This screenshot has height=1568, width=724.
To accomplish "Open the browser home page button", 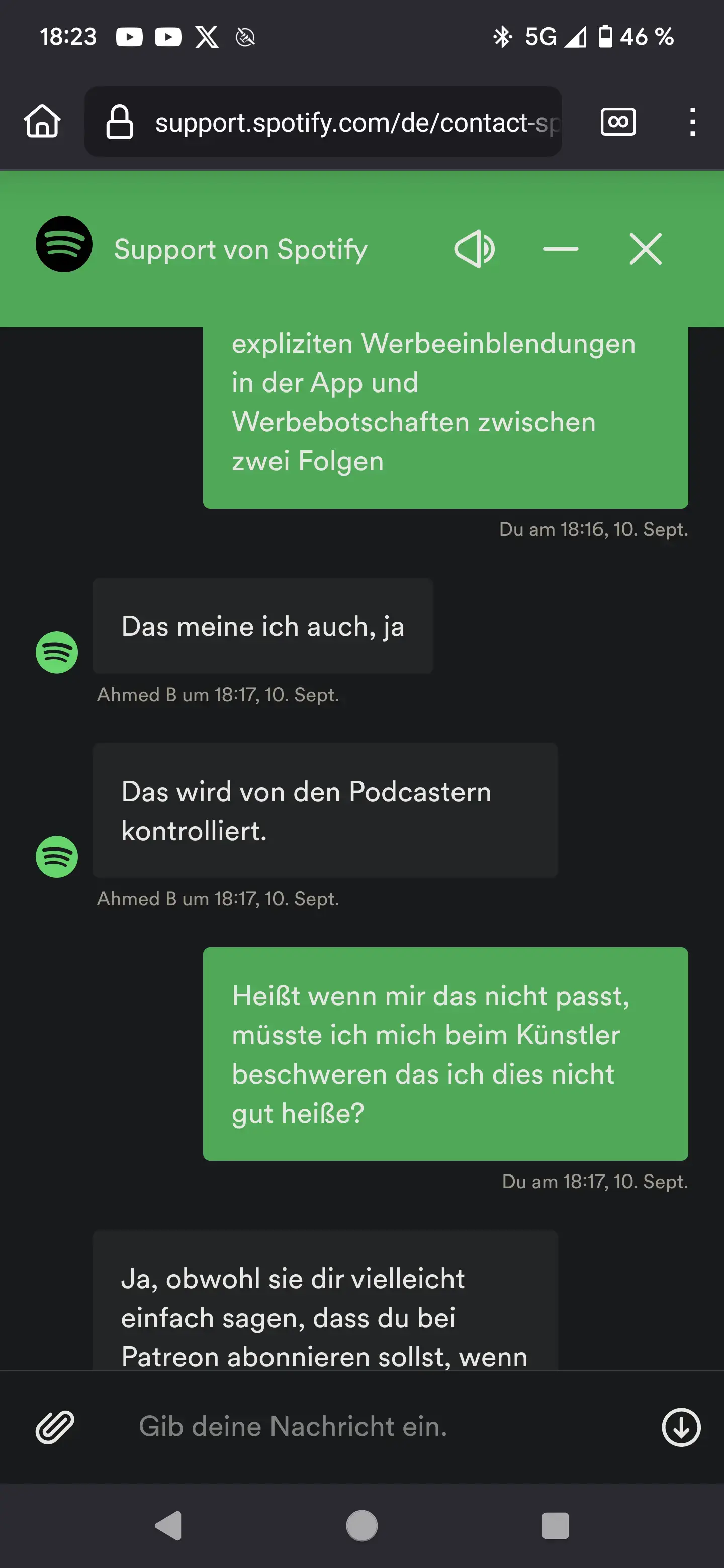I will click(42, 122).
